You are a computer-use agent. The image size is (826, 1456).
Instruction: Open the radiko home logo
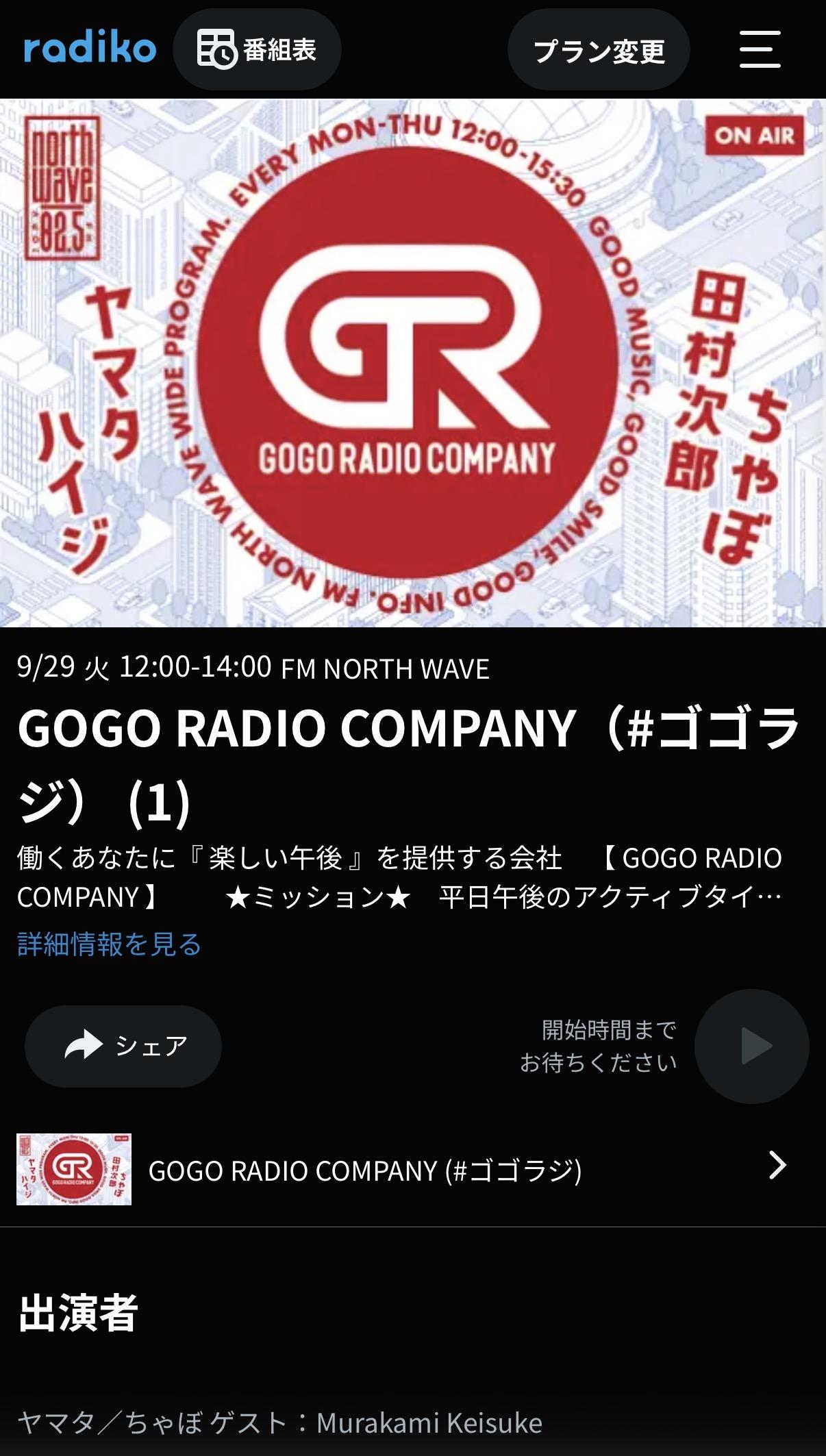90,49
